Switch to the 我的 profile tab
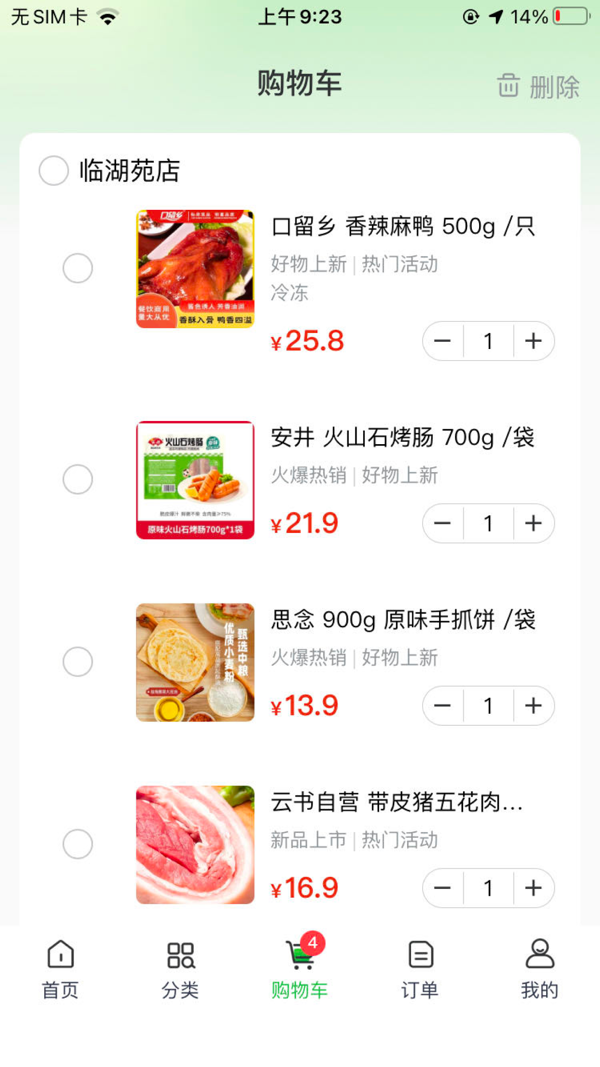The width and height of the screenshot is (600, 1067). (540, 970)
